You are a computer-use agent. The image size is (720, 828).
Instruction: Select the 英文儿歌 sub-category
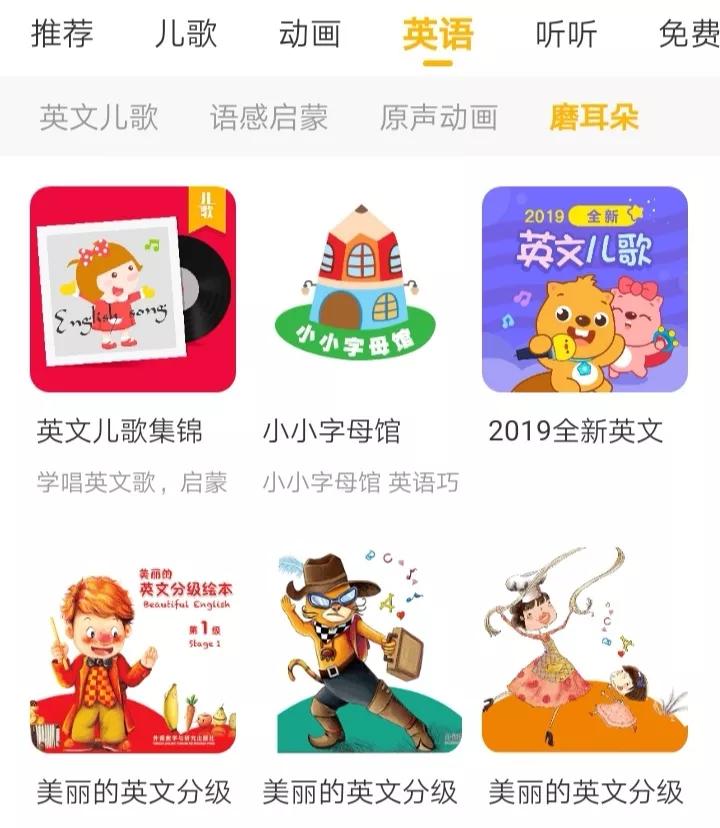coord(99,117)
